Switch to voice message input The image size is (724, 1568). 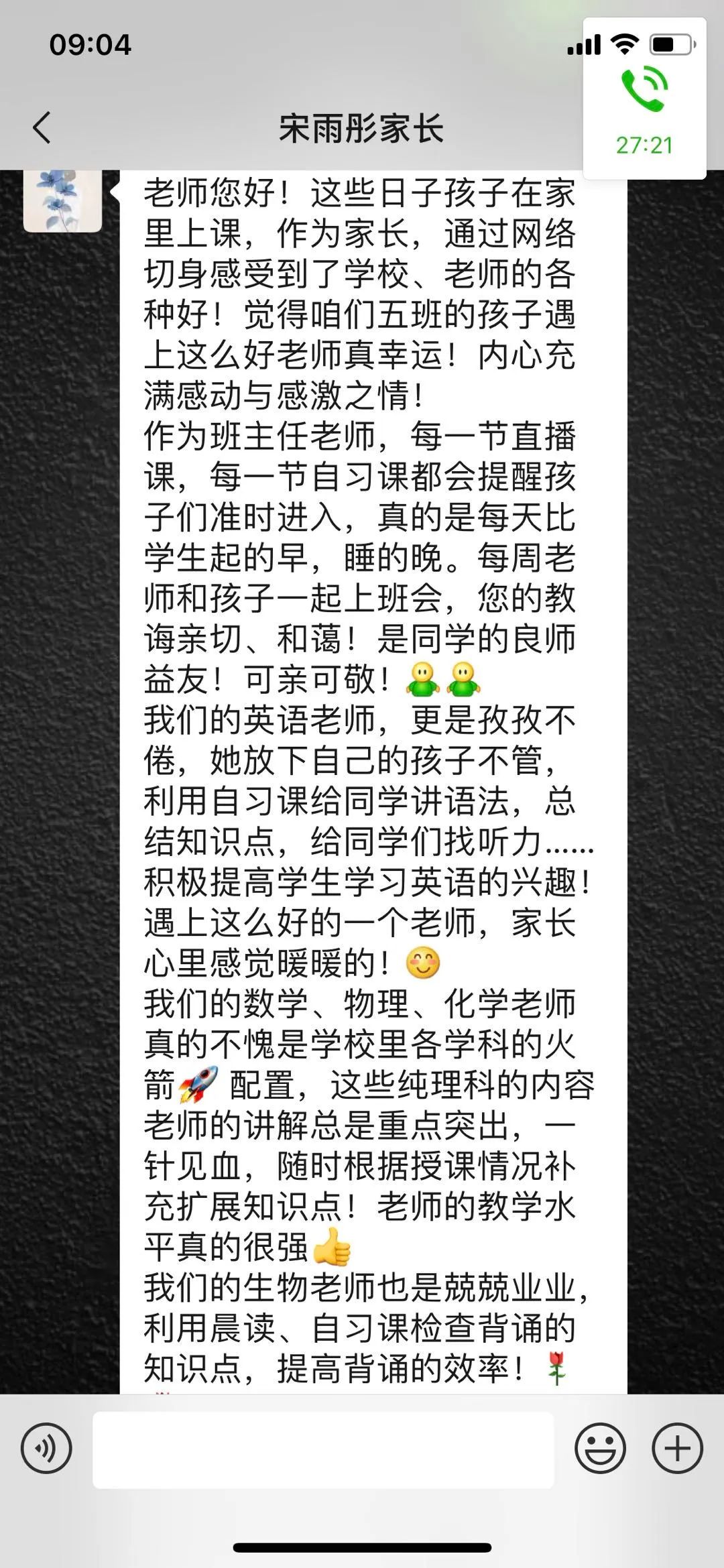coord(46,1449)
